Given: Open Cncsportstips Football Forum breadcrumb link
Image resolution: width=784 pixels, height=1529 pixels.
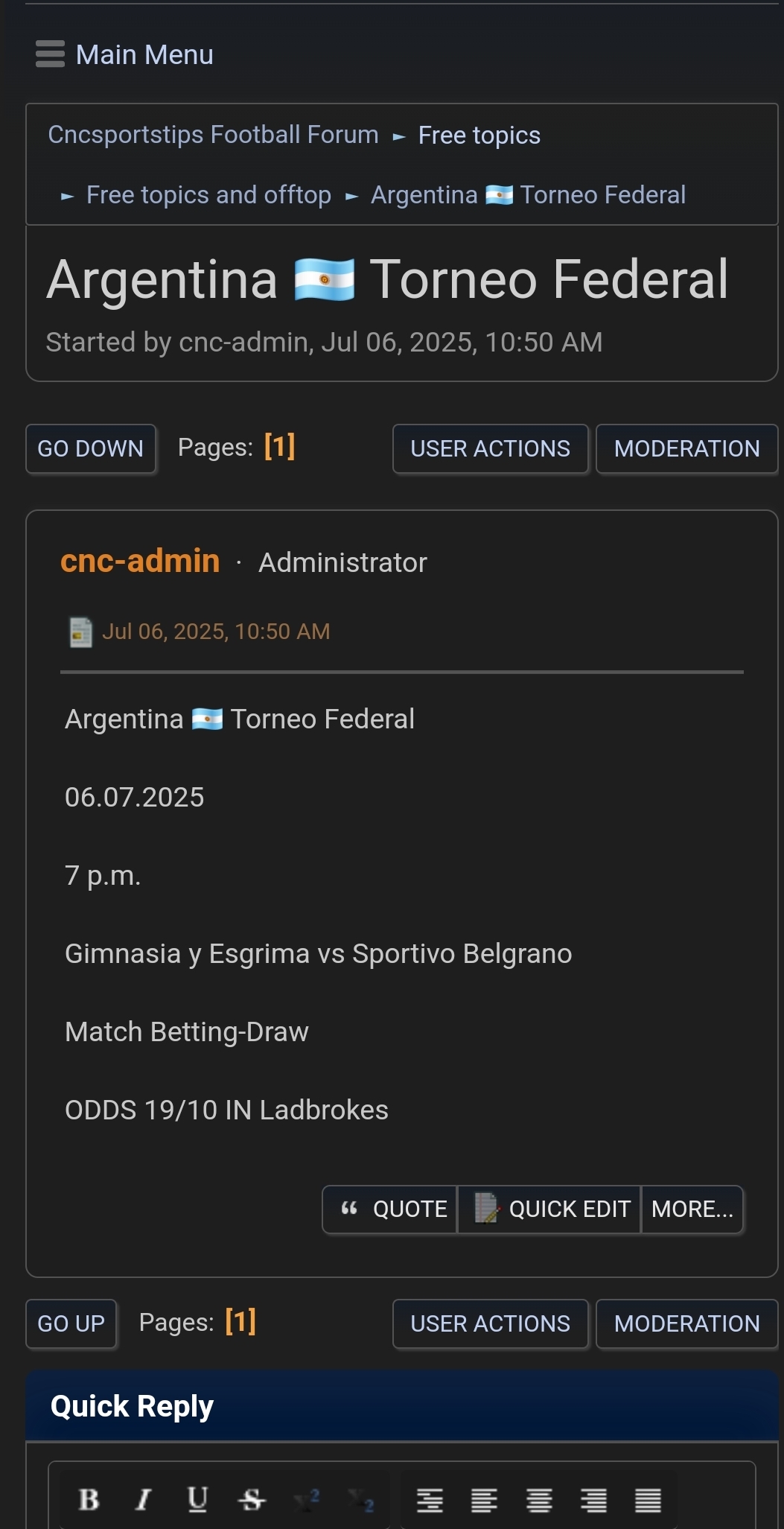Looking at the screenshot, I should [213, 135].
